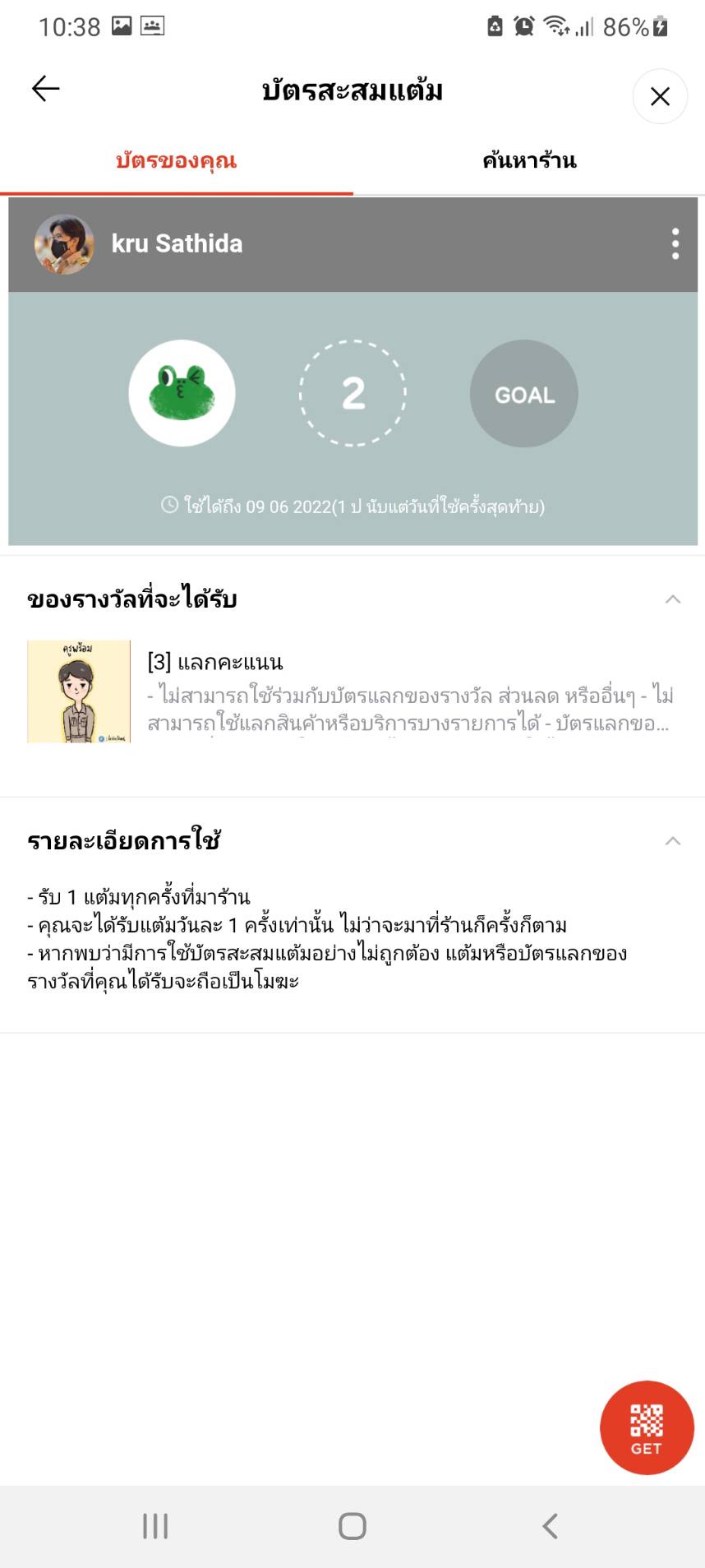Image resolution: width=705 pixels, height=1568 pixels.
Task: Select the บัตรของคุณ tab
Action: pyautogui.click(x=176, y=160)
